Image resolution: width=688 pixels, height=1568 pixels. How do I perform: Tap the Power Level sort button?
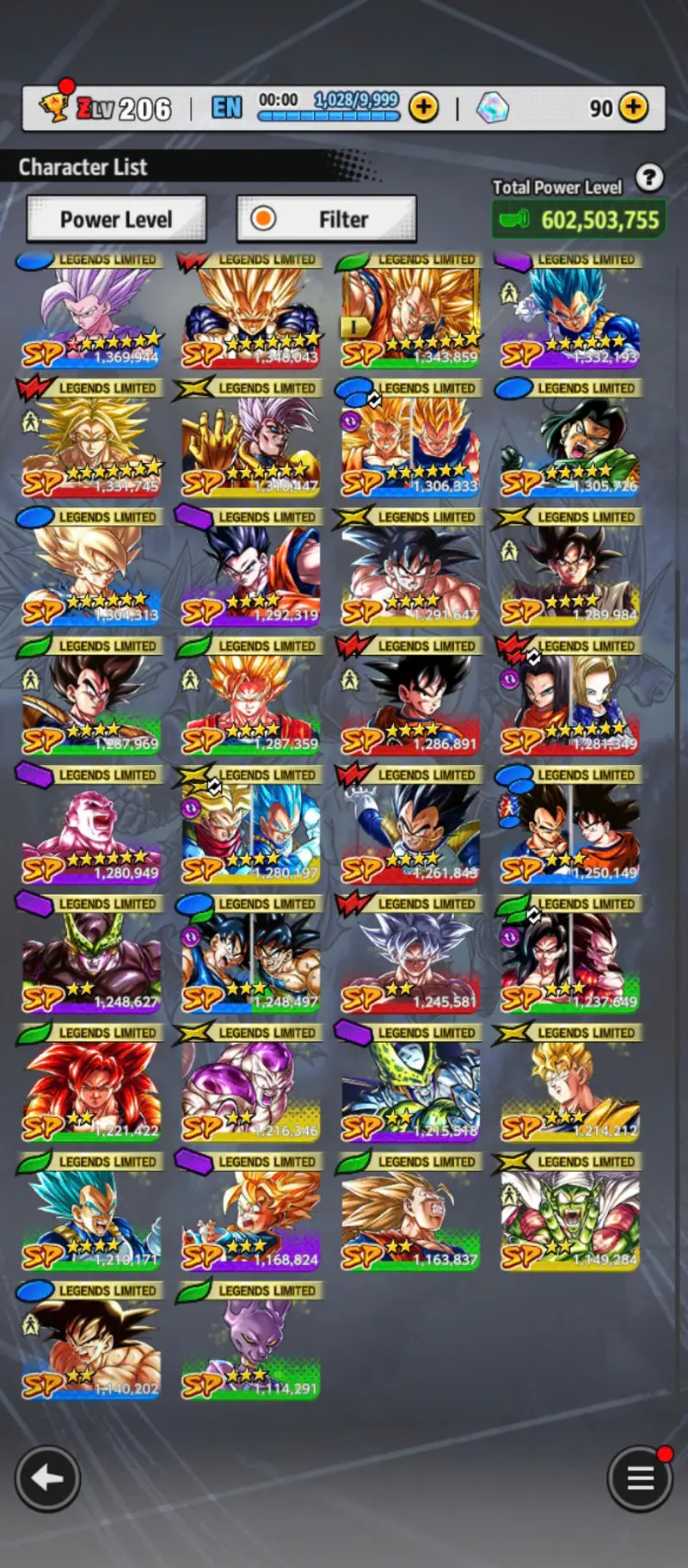tap(116, 219)
